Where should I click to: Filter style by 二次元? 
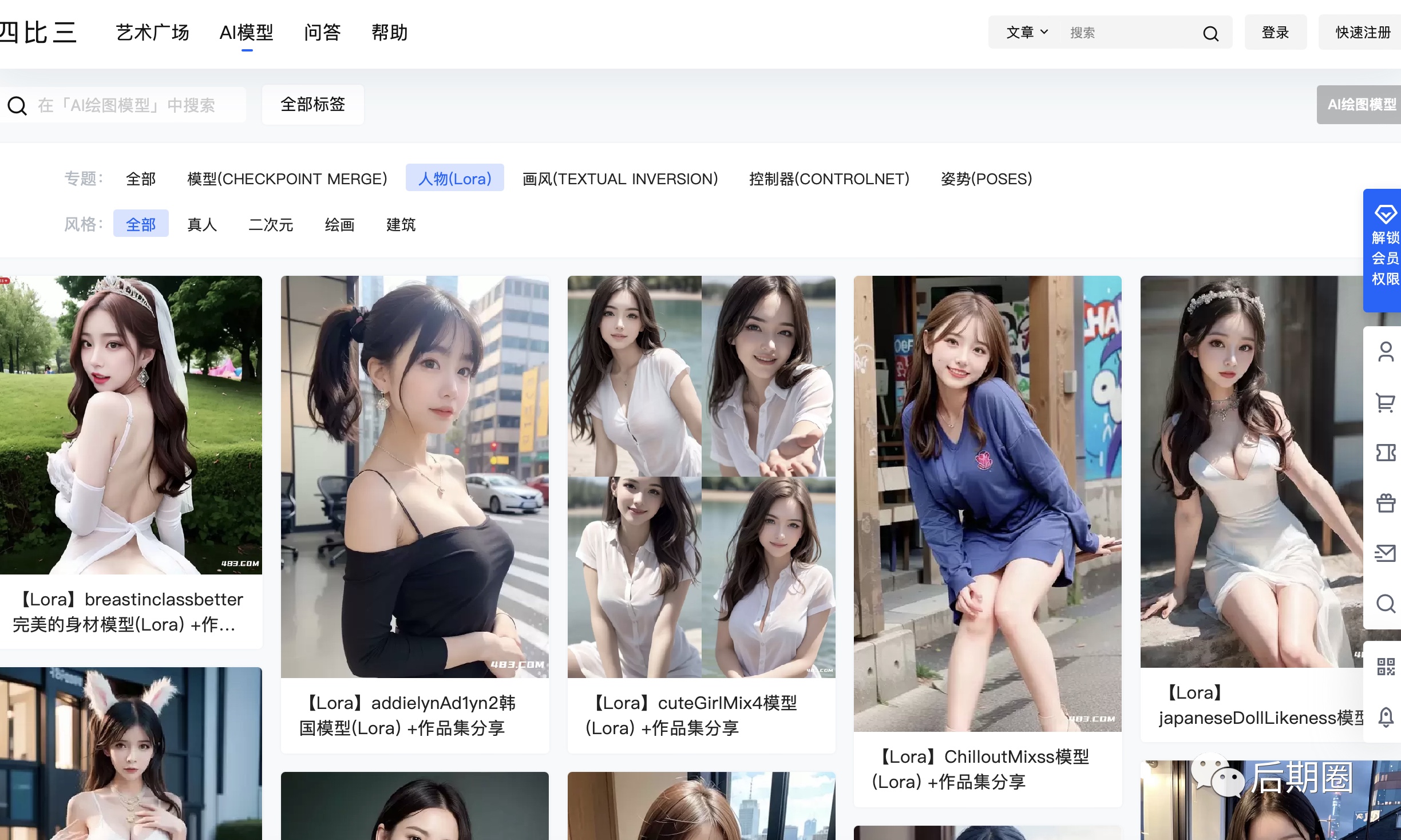pos(271,224)
